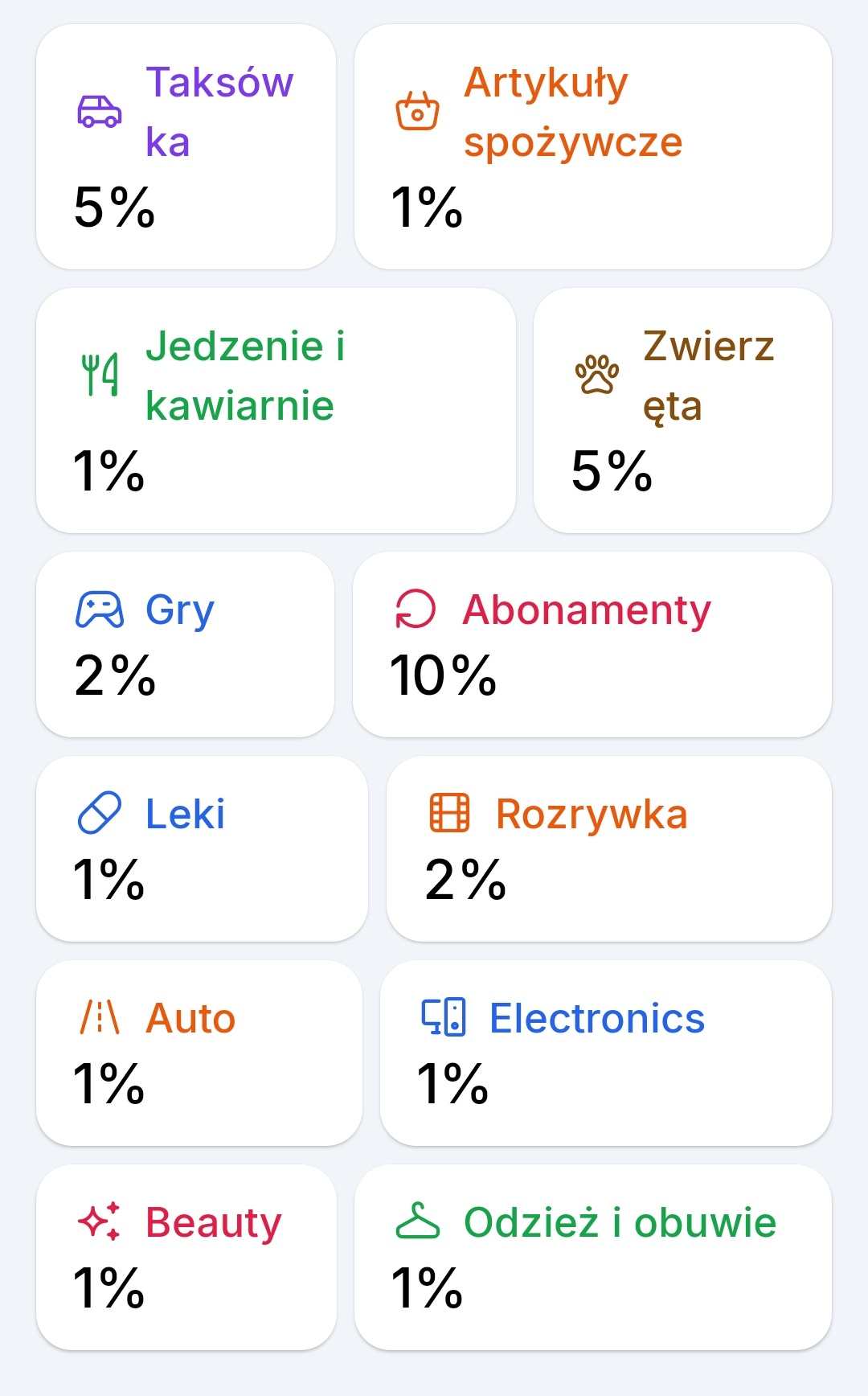Select the Jedzenie i kawiarnie card
The width and height of the screenshot is (868, 1396).
pos(276,410)
